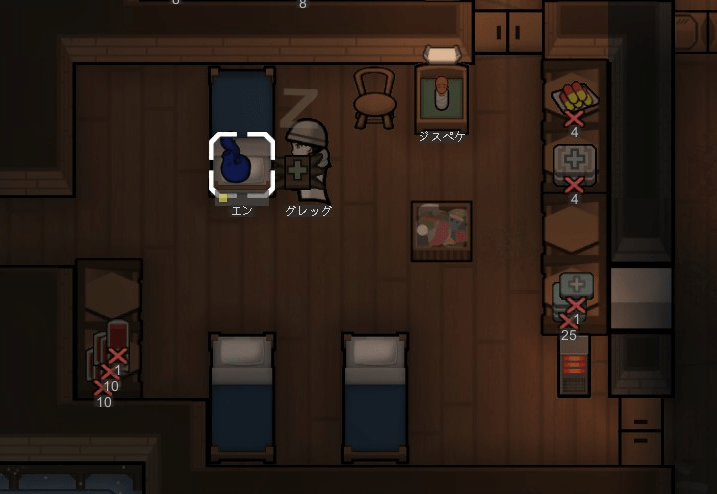Image resolution: width=717 pixels, height=494 pixels.
Task: Select the crib labeled ジスペケ
Action: pyautogui.click(x=441, y=96)
